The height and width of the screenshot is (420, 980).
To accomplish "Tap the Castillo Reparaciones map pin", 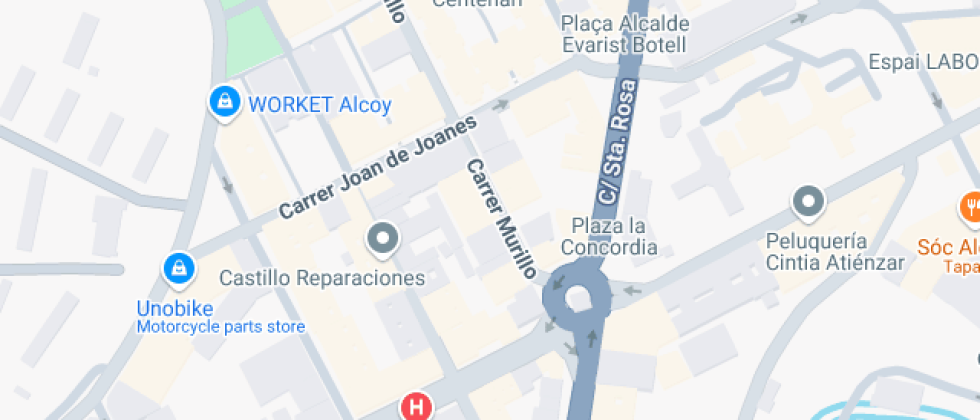I will (382, 240).
